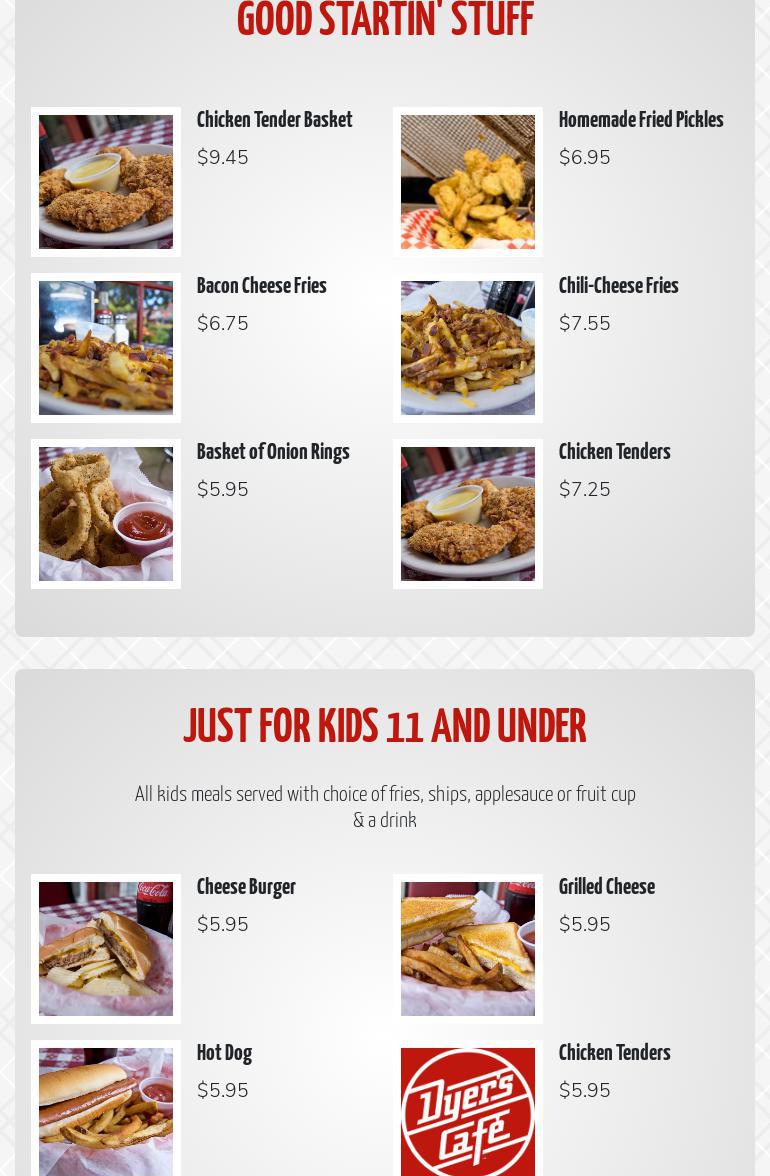Enlarge the Bacon Cheese Fries image
770x1176 pixels.
(x=106, y=348)
